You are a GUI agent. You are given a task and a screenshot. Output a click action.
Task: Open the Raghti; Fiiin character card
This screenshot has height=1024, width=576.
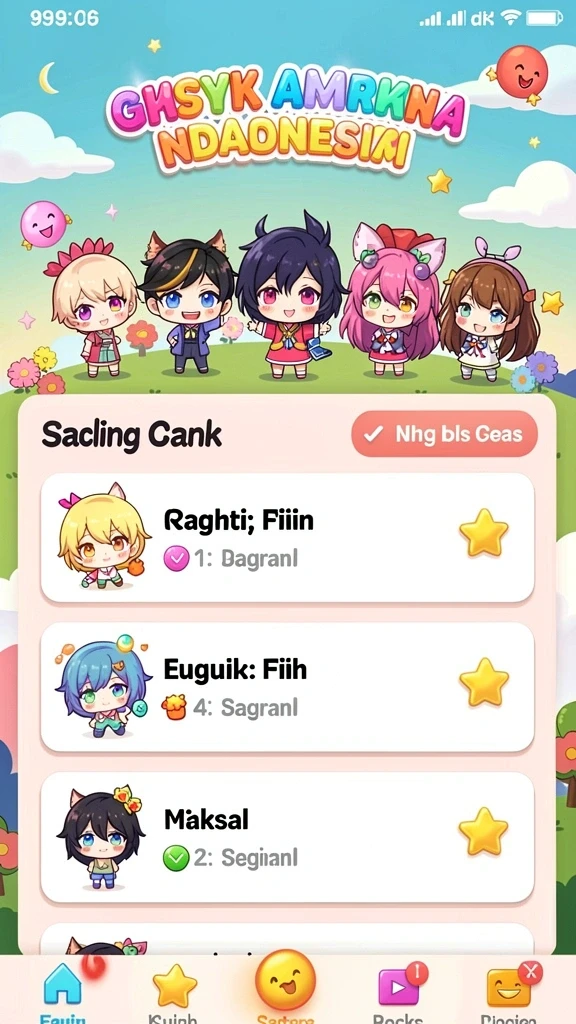pos(287,537)
